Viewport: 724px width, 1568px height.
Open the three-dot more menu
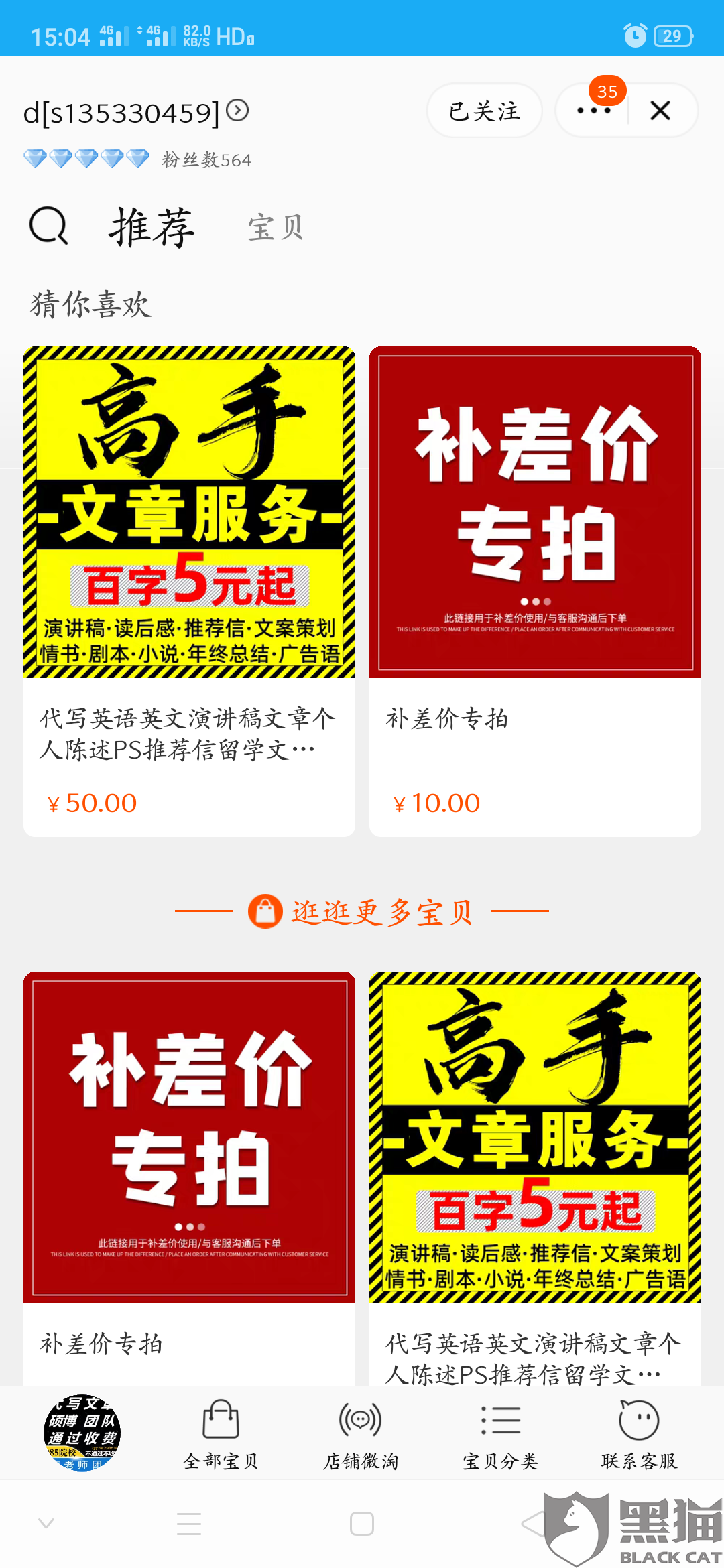(x=593, y=111)
